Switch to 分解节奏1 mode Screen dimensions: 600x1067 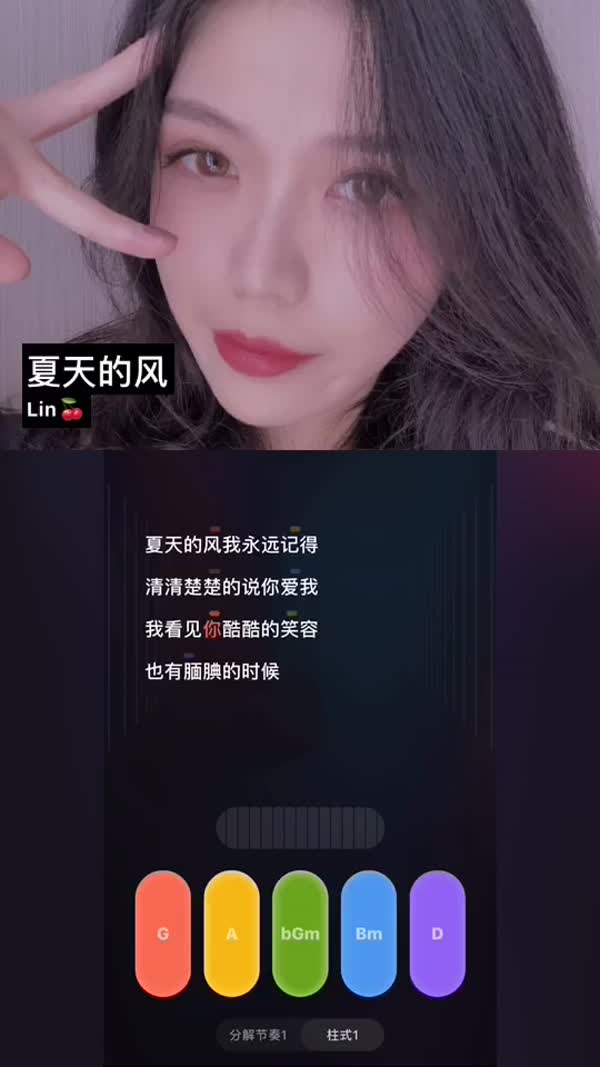(x=258, y=1035)
